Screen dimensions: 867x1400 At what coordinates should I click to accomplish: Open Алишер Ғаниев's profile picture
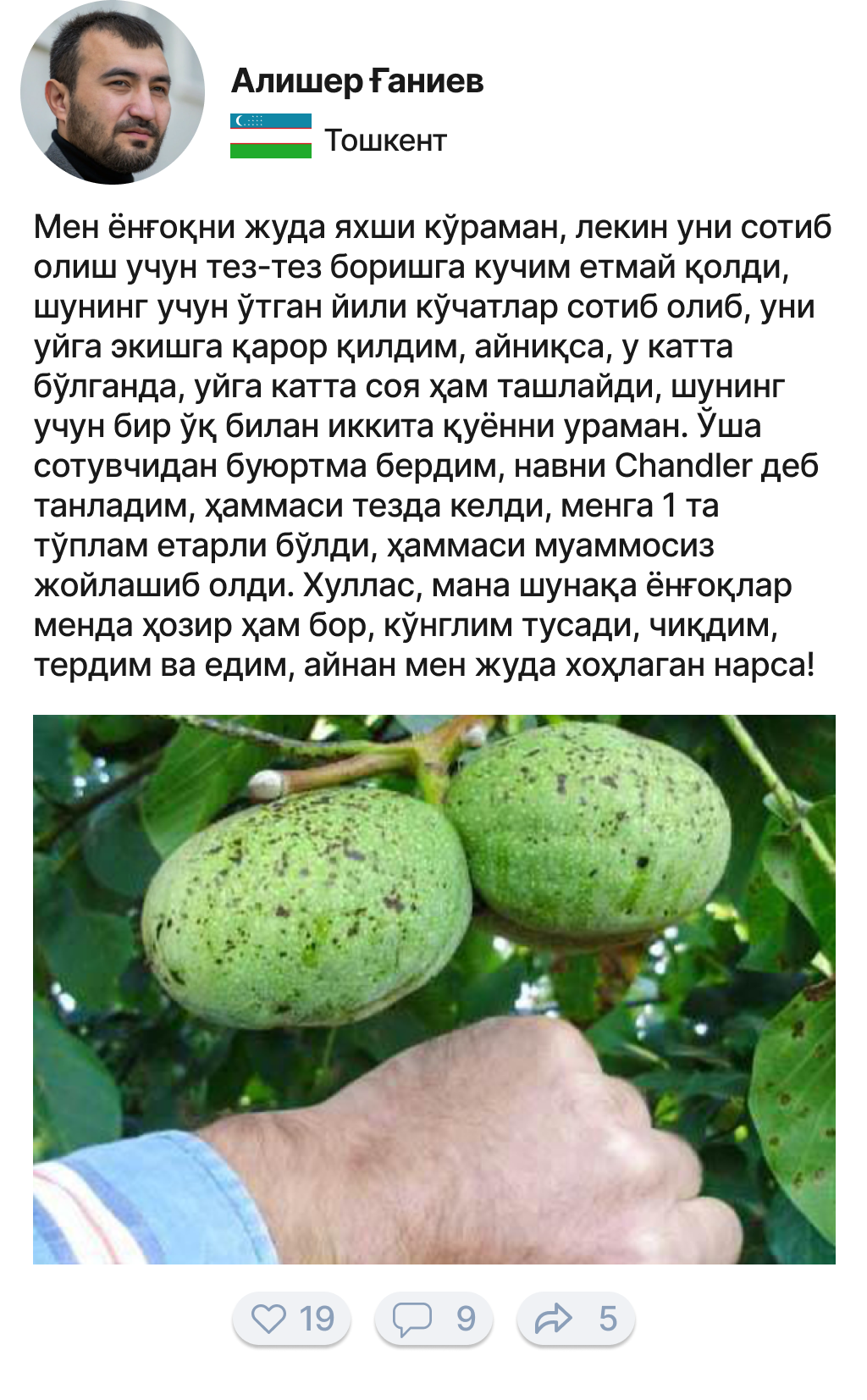coord(112,93)
